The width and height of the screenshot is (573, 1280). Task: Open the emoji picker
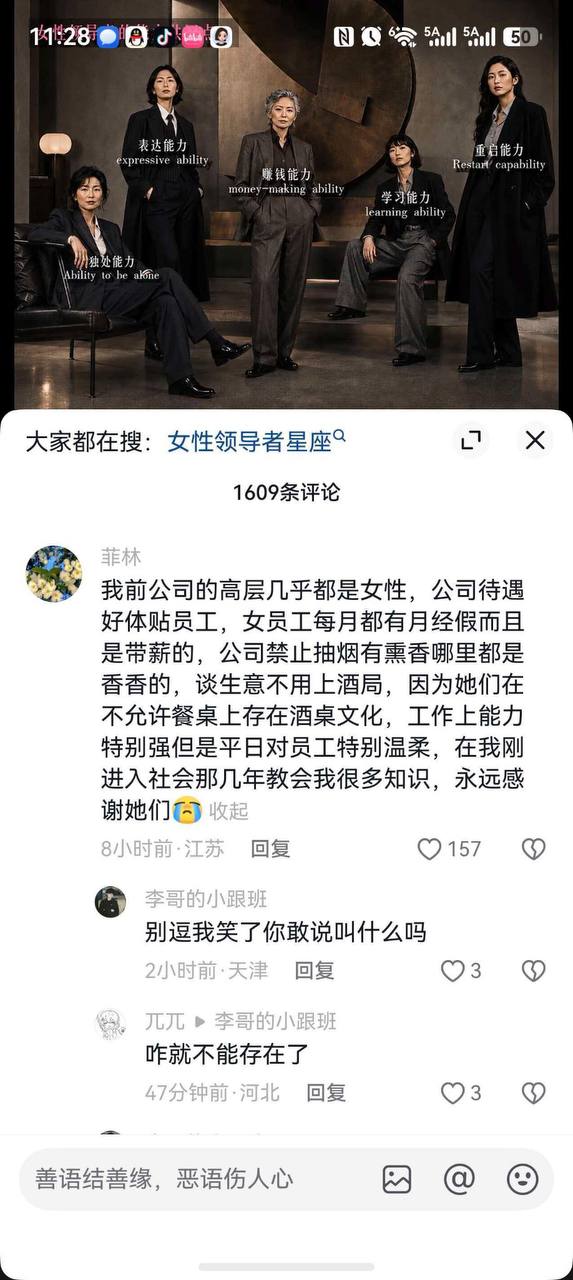click(522, 1179)
